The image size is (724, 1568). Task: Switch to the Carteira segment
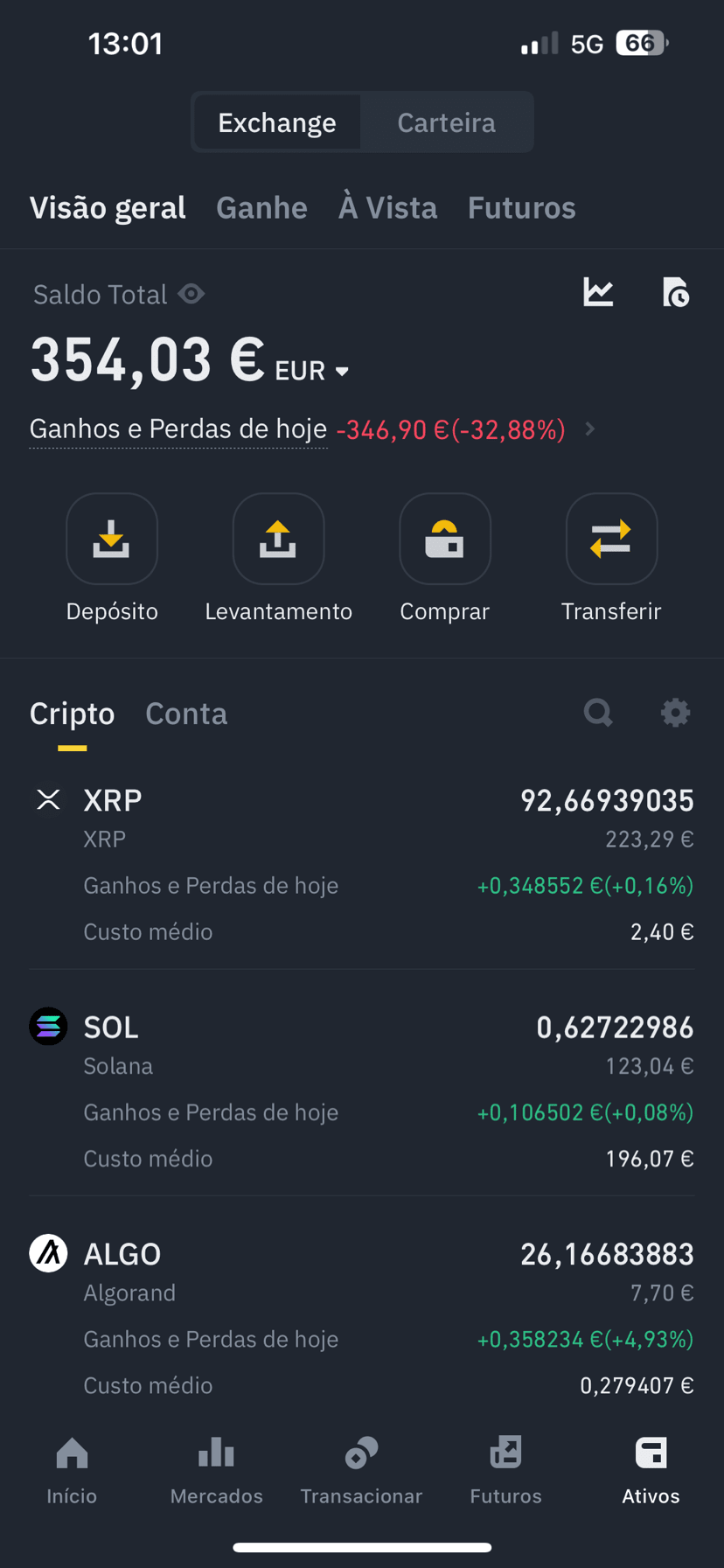[x=447, y=122]
